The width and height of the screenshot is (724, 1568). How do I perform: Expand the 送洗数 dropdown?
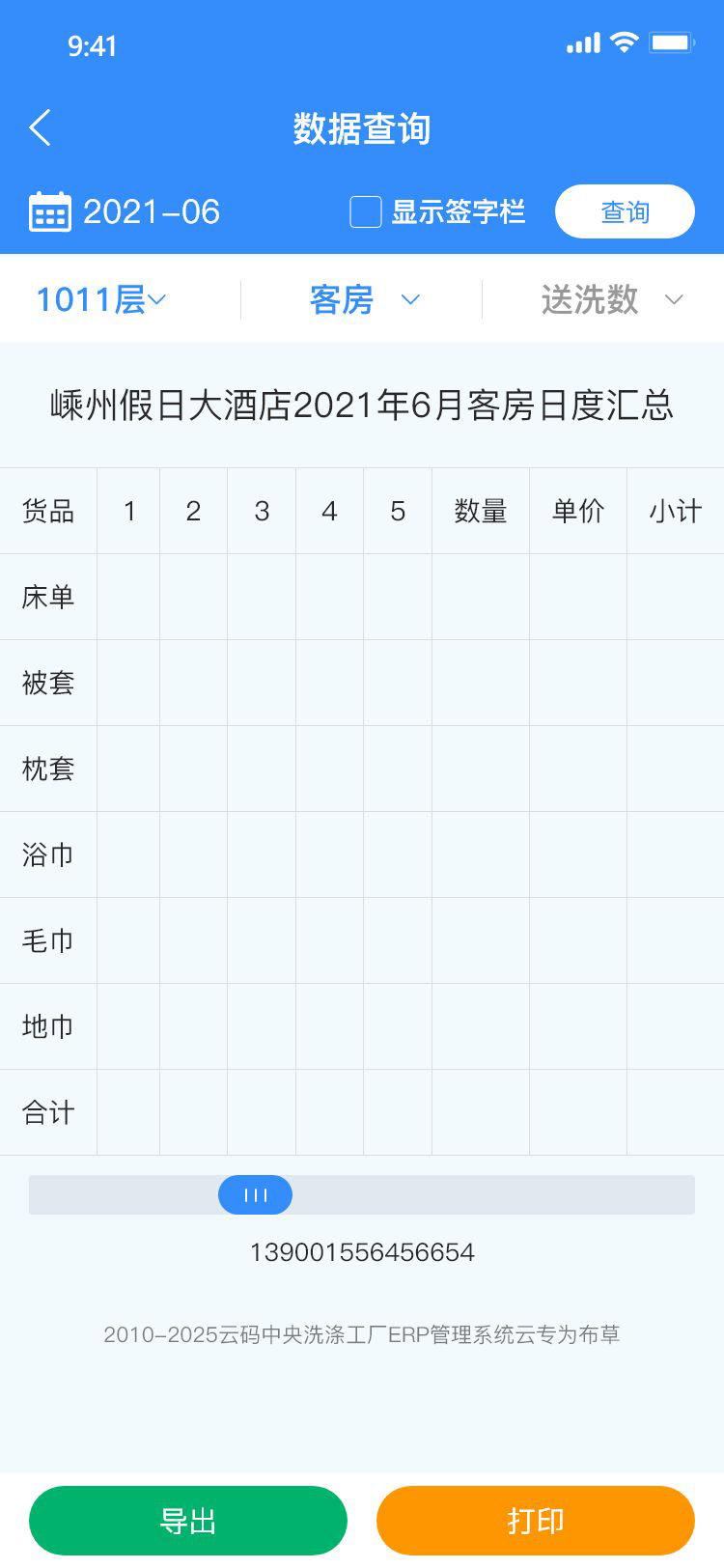612,299
